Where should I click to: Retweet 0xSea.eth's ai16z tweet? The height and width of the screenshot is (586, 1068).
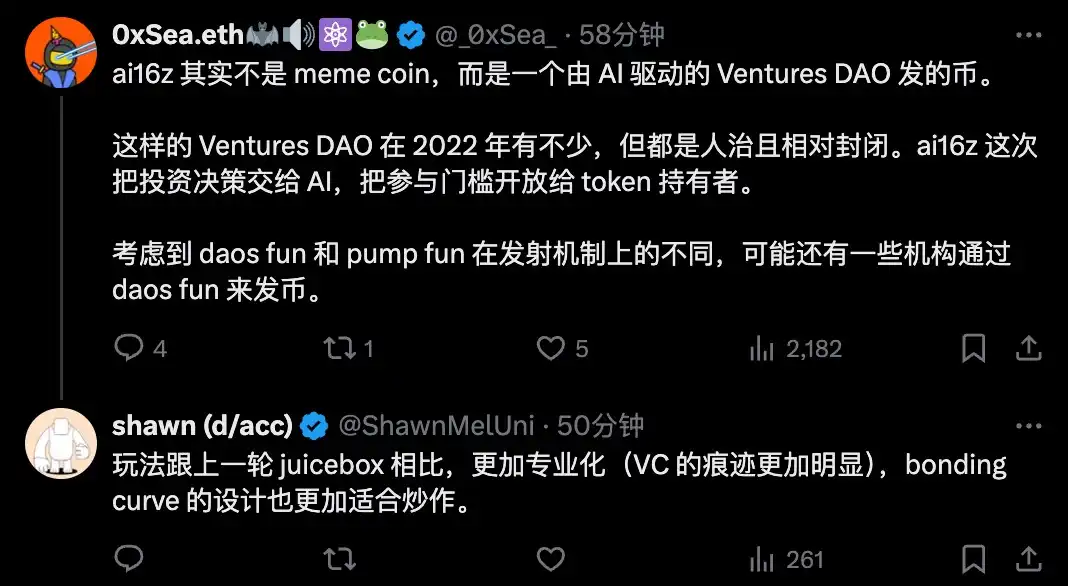339,348
